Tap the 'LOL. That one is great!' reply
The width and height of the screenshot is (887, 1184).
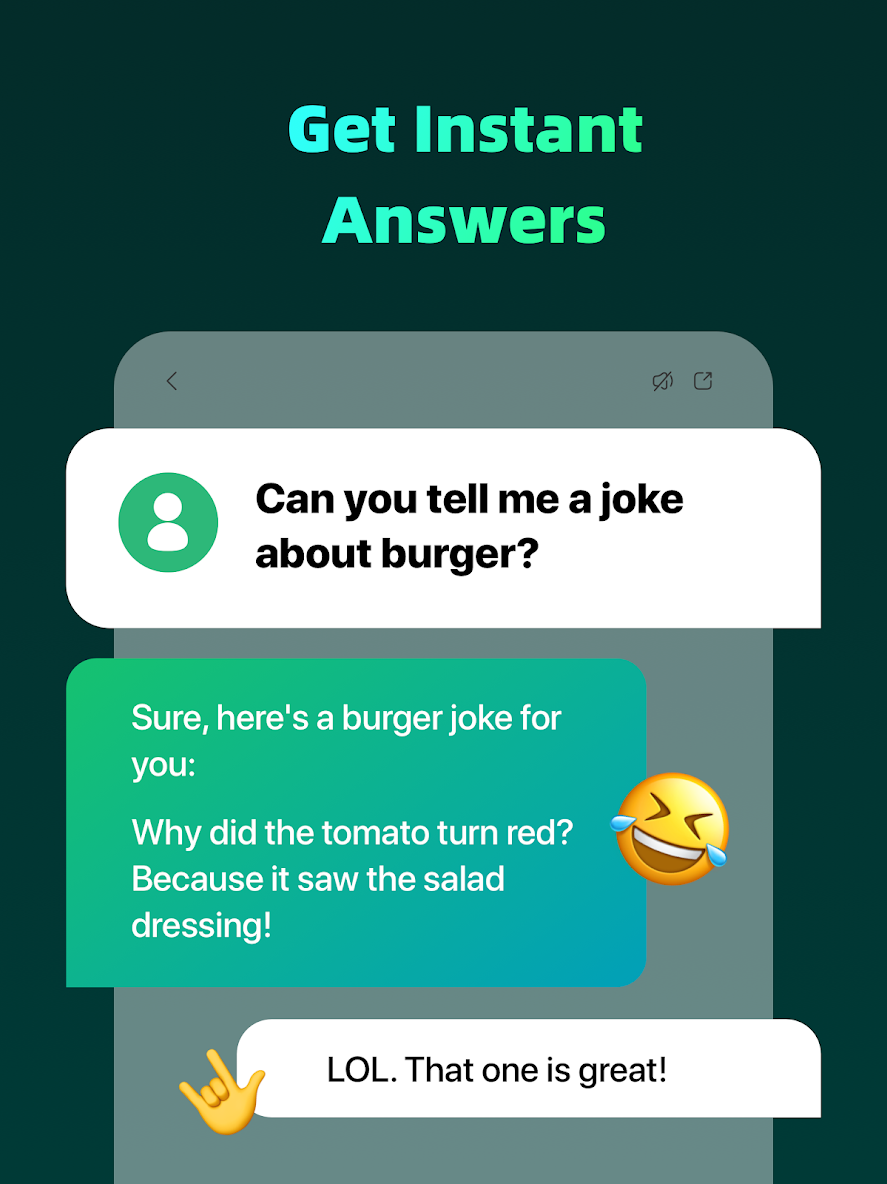[x=530, y=1069]
